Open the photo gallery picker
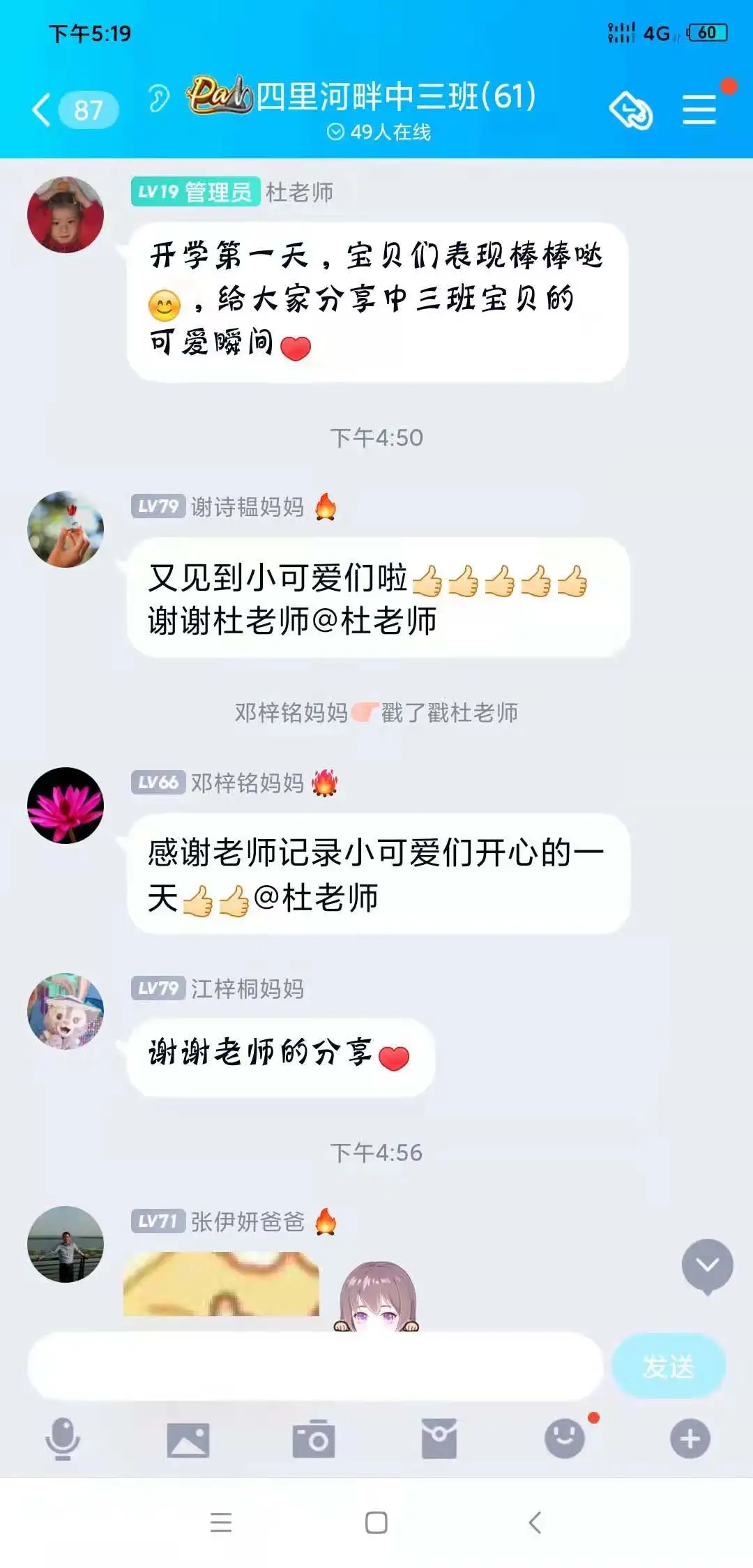753x1568 pixels. pyautogui.click(x=188, y=1440)
